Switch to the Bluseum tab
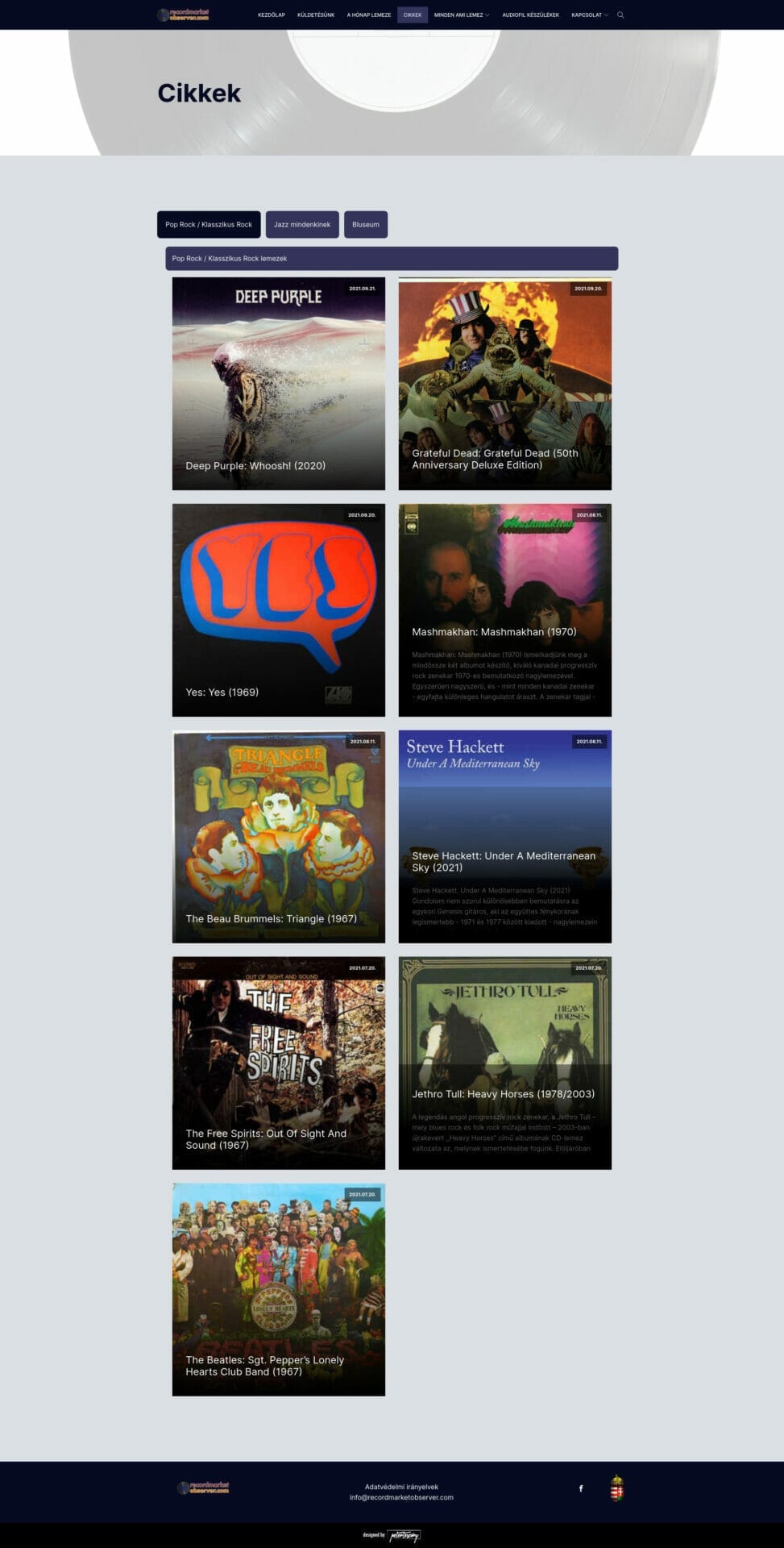This screenshot has height=1548, width=784. (365, 224)
